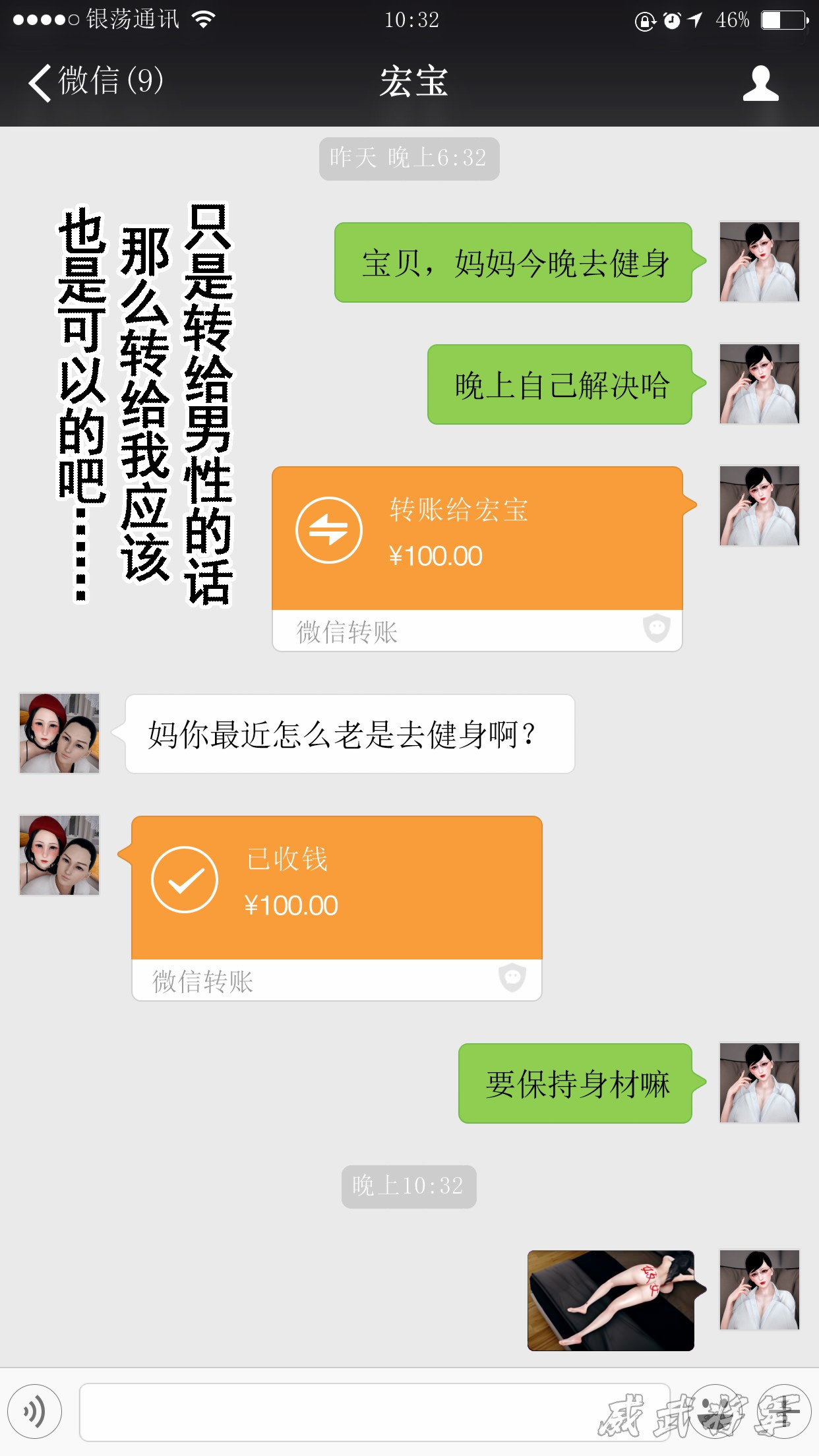Switch to voice message input

coord(34,1411)
